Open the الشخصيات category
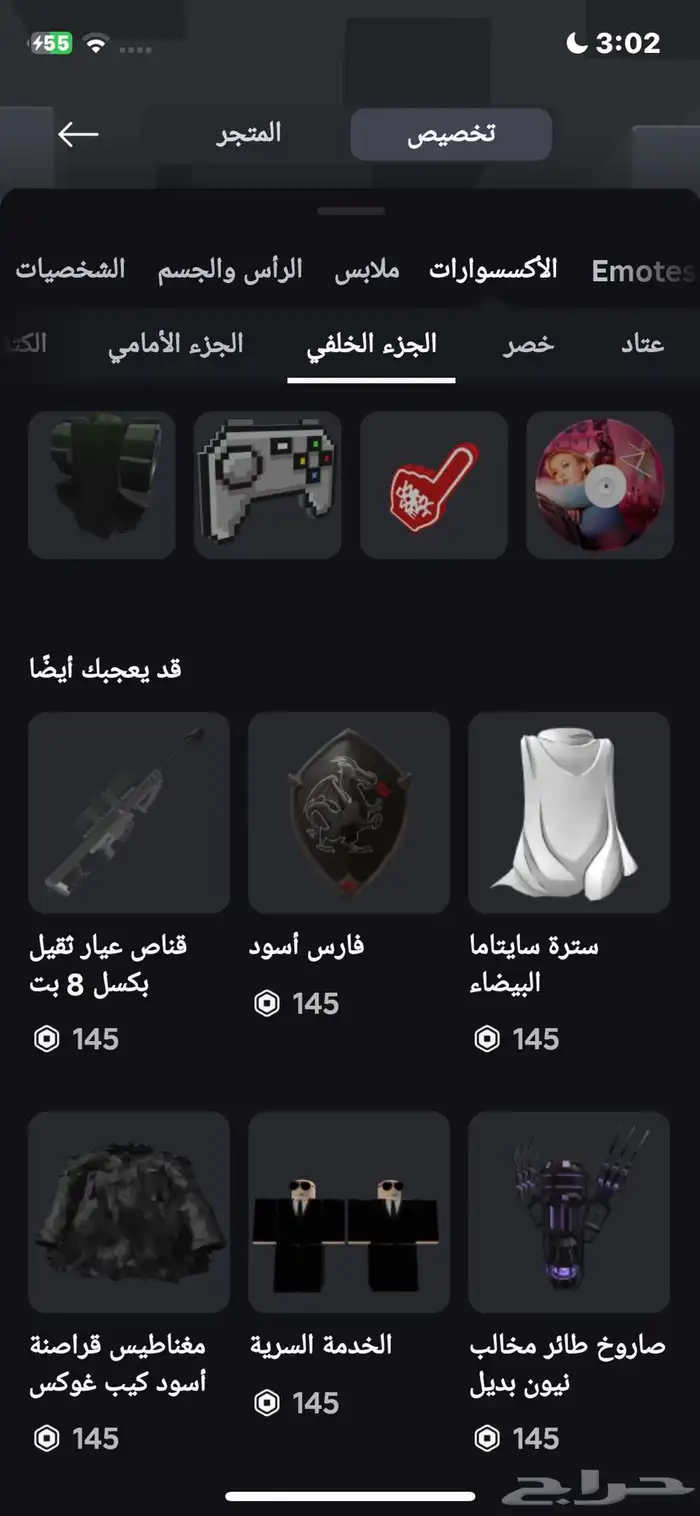 point(70,271)
